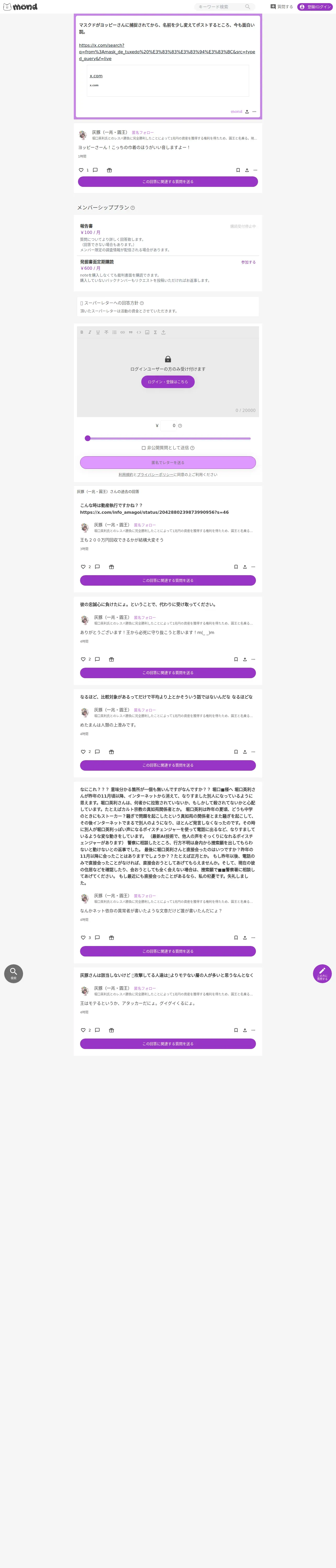Viewport: 336px width, 1568px height.
Task: Send related question to the めたまんは answer
Action: tap(168, 765)
